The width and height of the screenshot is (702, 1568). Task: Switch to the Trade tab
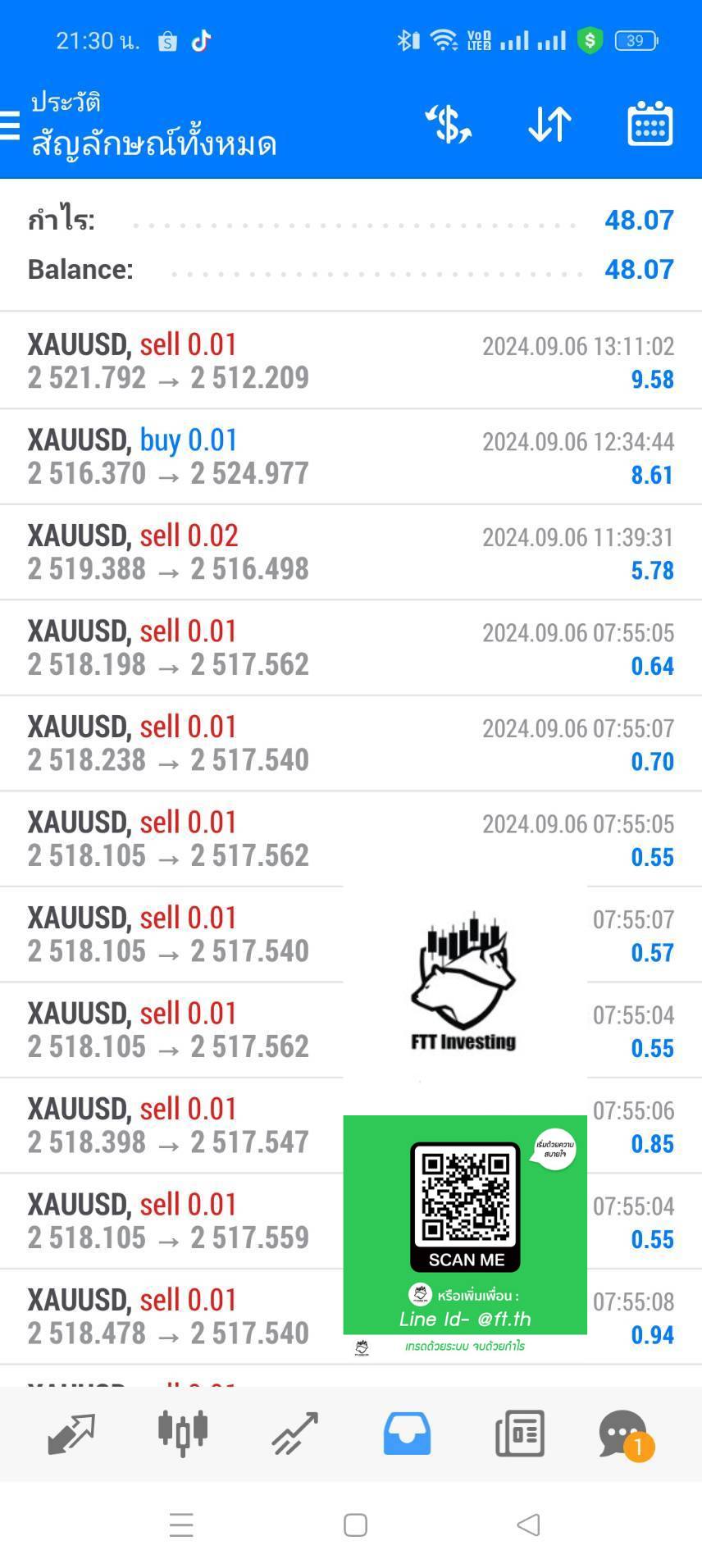coord(294,1434)
